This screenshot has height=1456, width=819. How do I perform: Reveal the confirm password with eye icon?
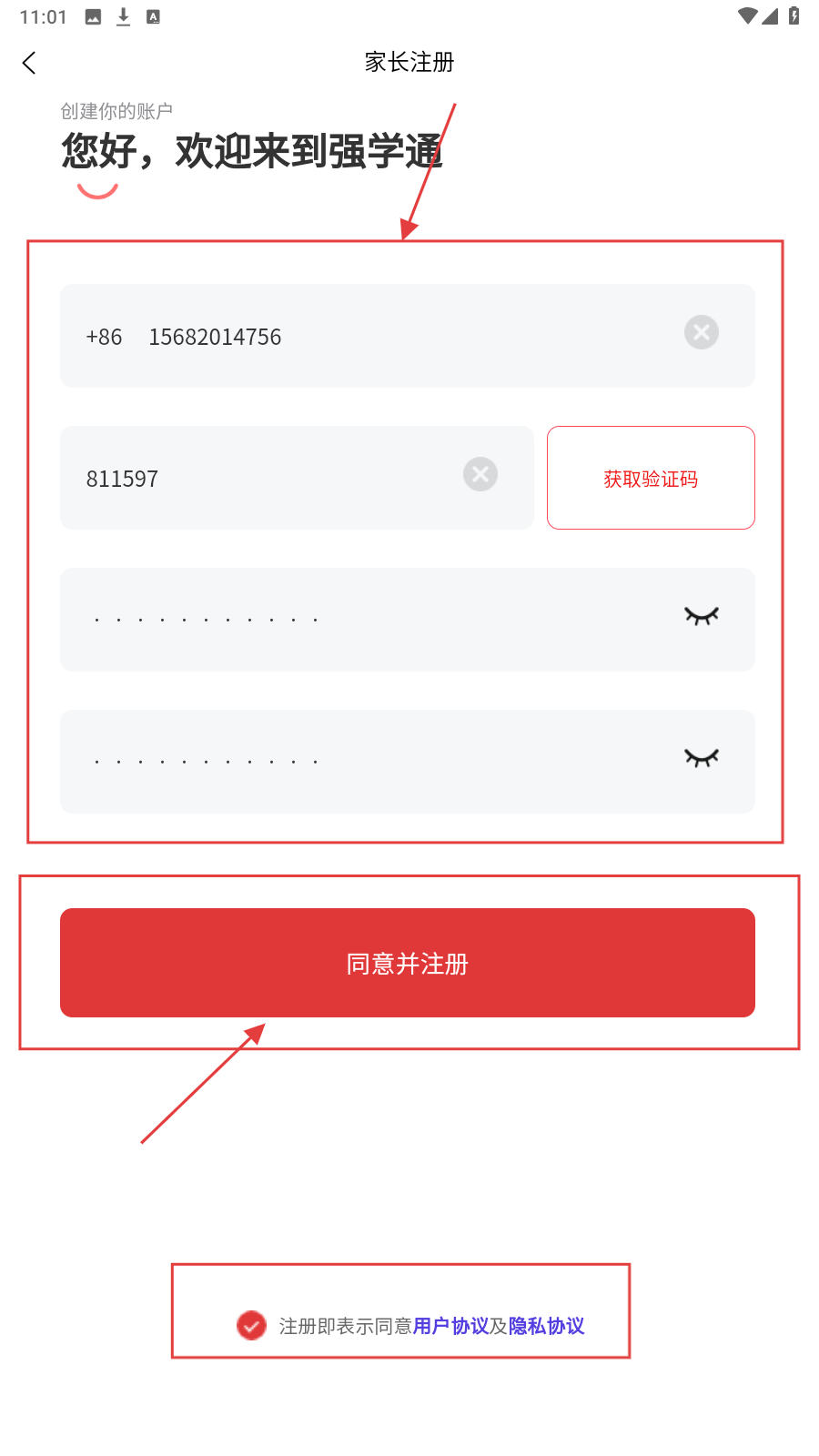pyautogui.click(x=701, y=758)
